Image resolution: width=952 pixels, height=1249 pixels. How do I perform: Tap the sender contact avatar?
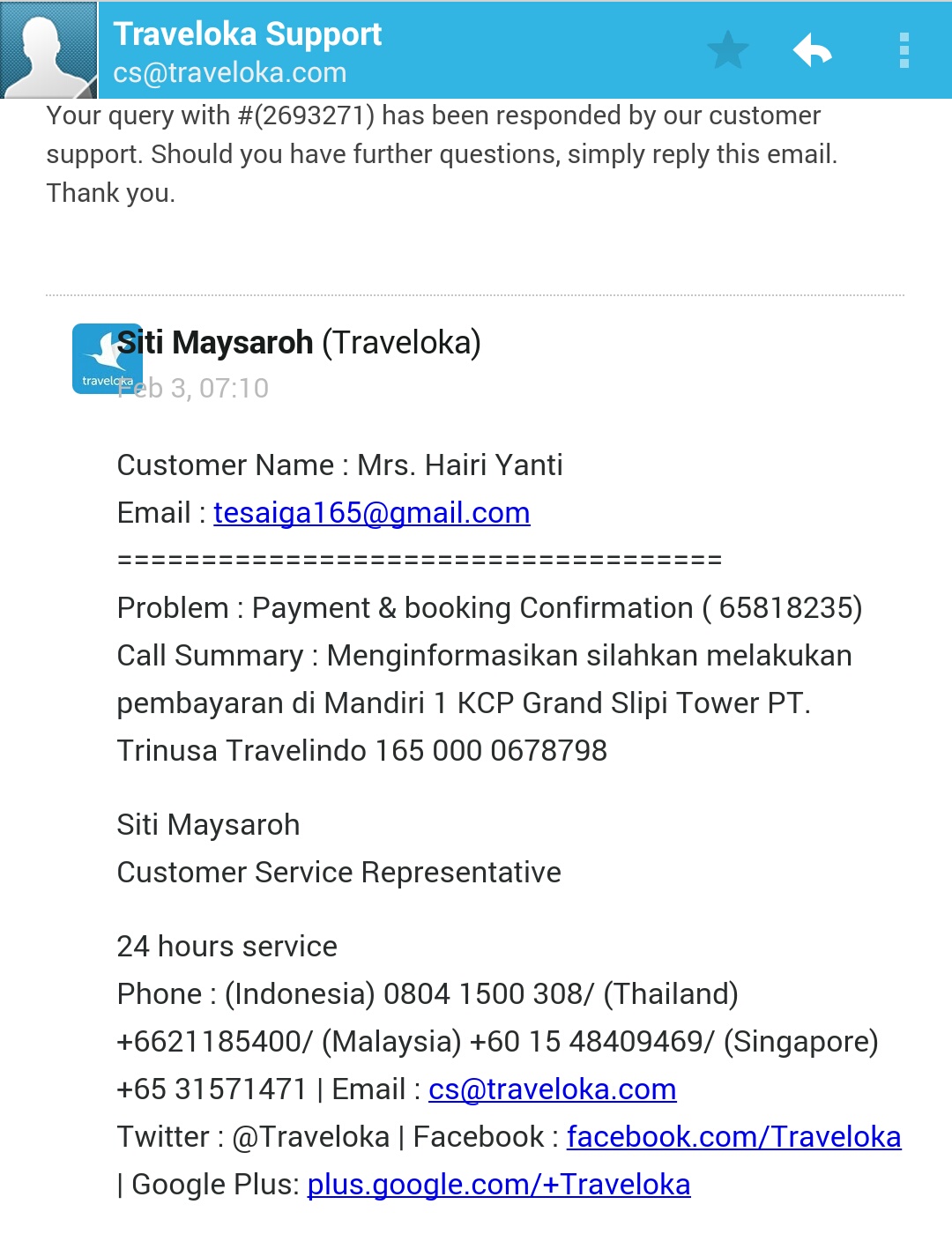[48, 49]
